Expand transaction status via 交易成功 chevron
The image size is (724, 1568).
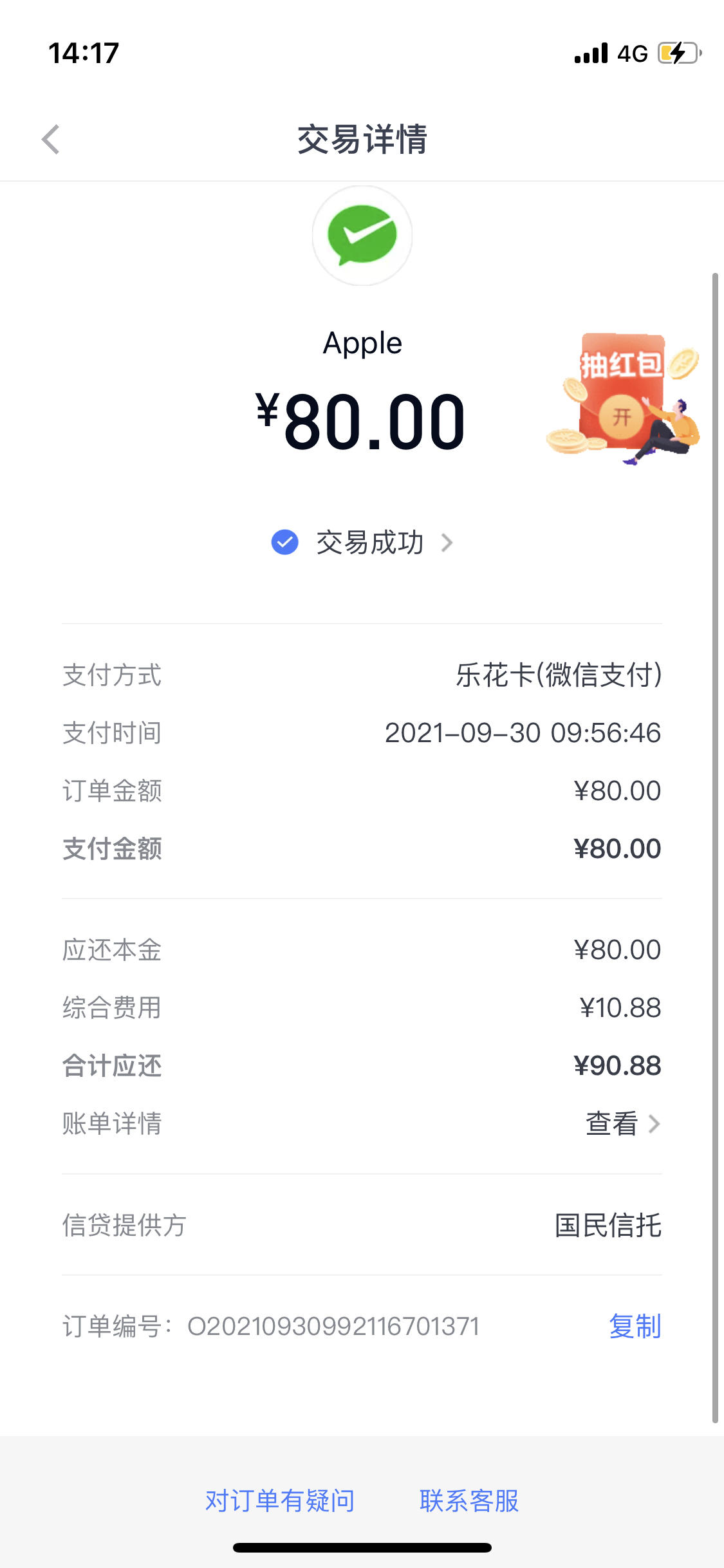tap(448, 543)
